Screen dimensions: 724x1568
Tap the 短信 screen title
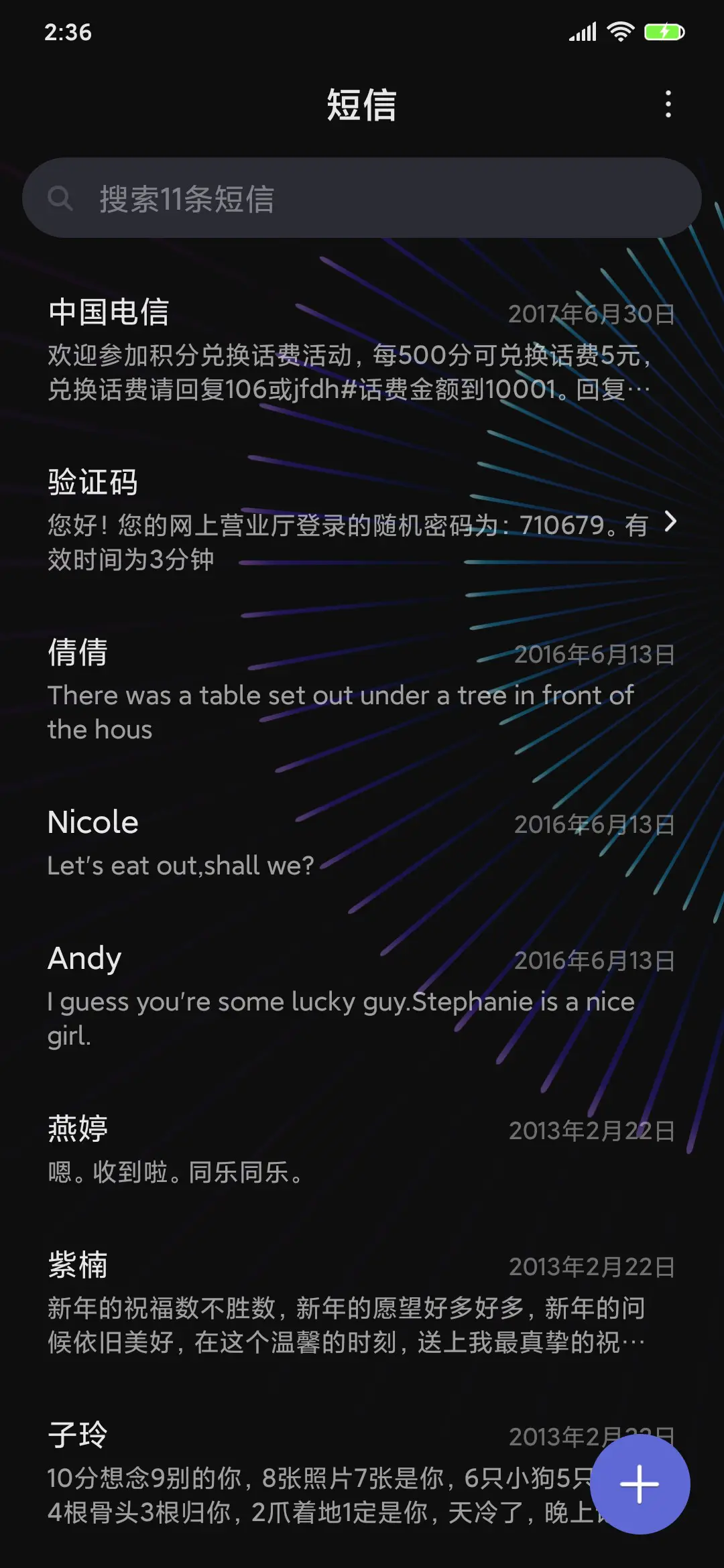[x=362, y=106]
